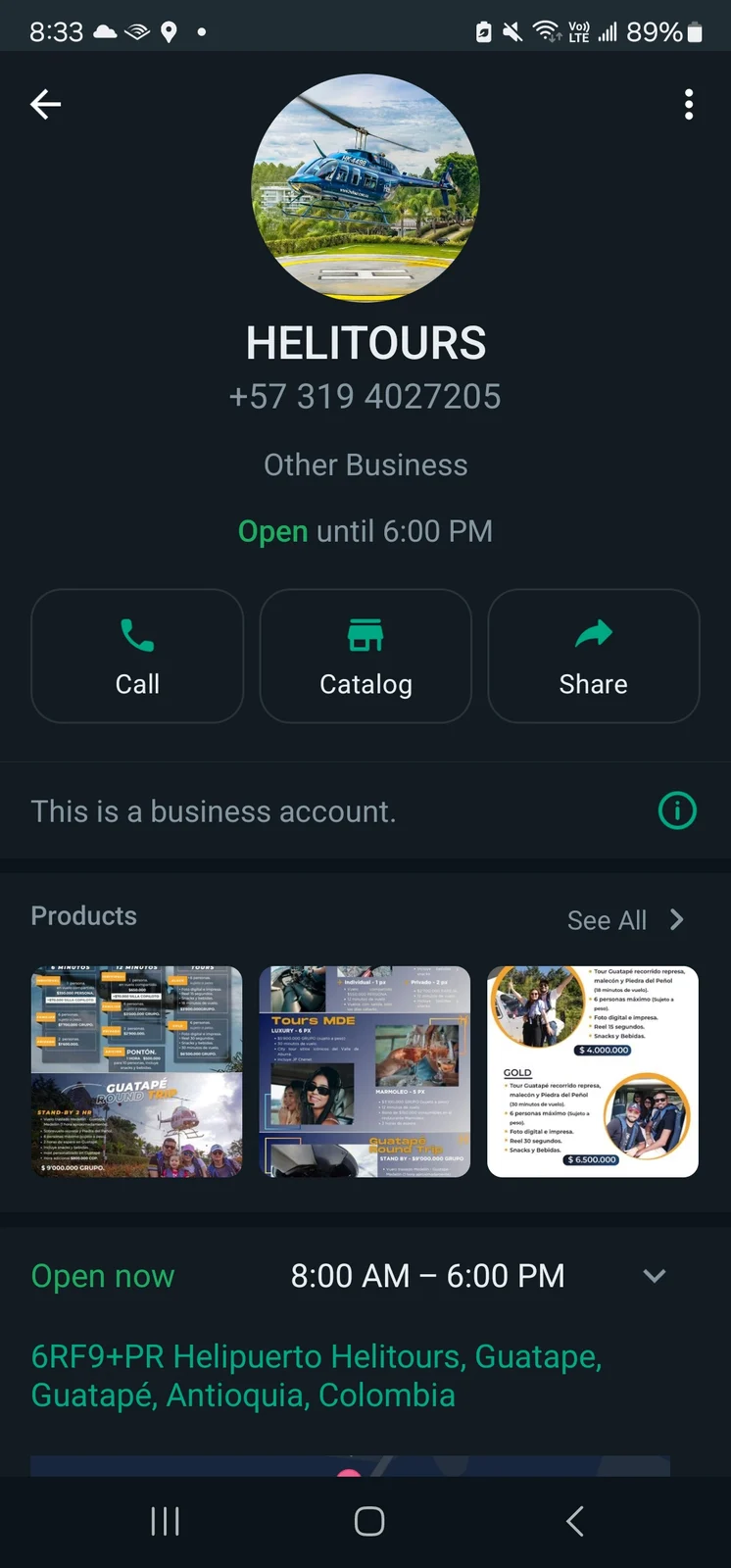The width and height of the screenshot is (731, 1568).
Task: Open the three-dot overflow menu
Action: pos(689,104)
